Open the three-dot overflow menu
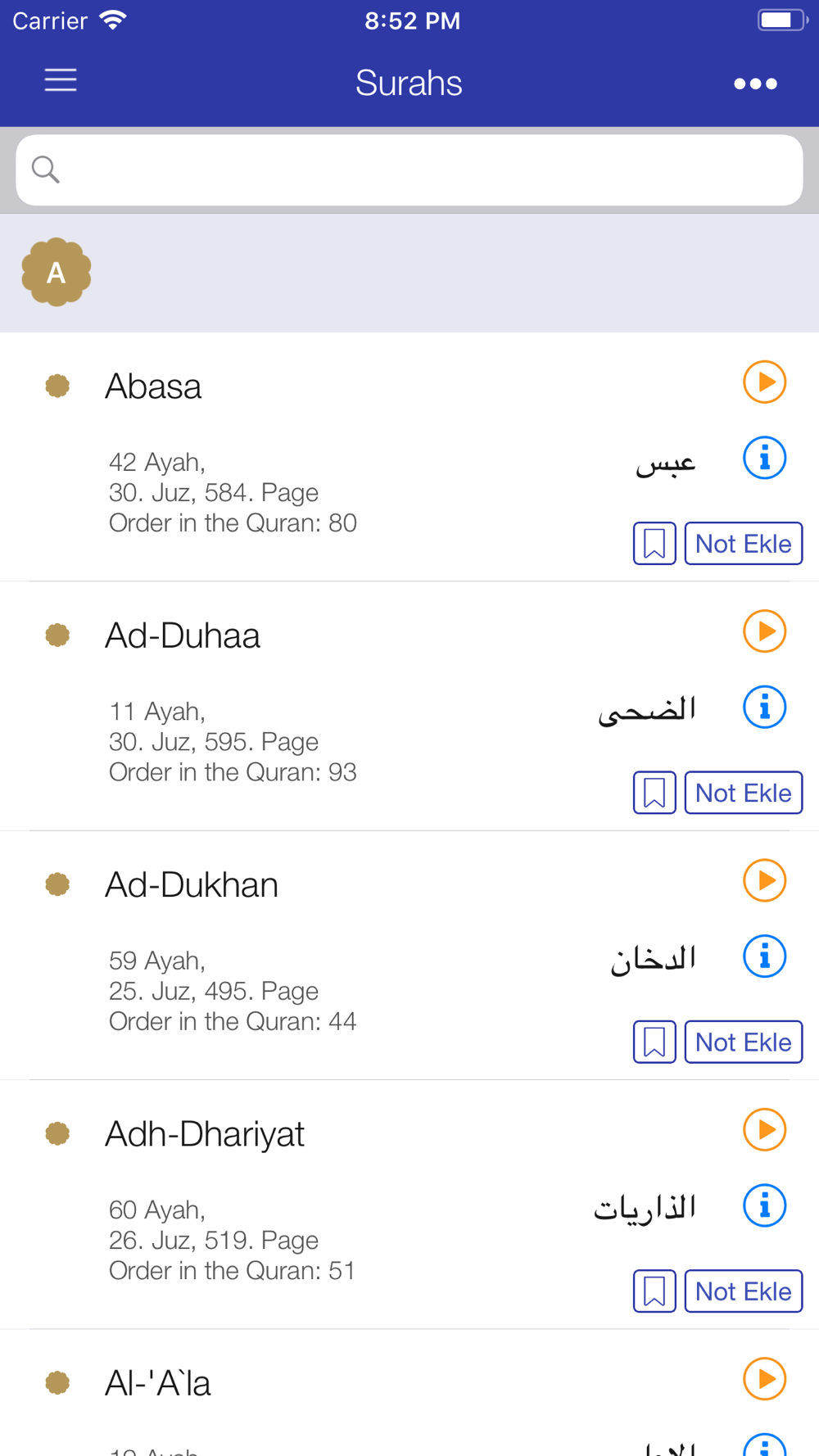The image size is (819, 1456). (755, 84)
